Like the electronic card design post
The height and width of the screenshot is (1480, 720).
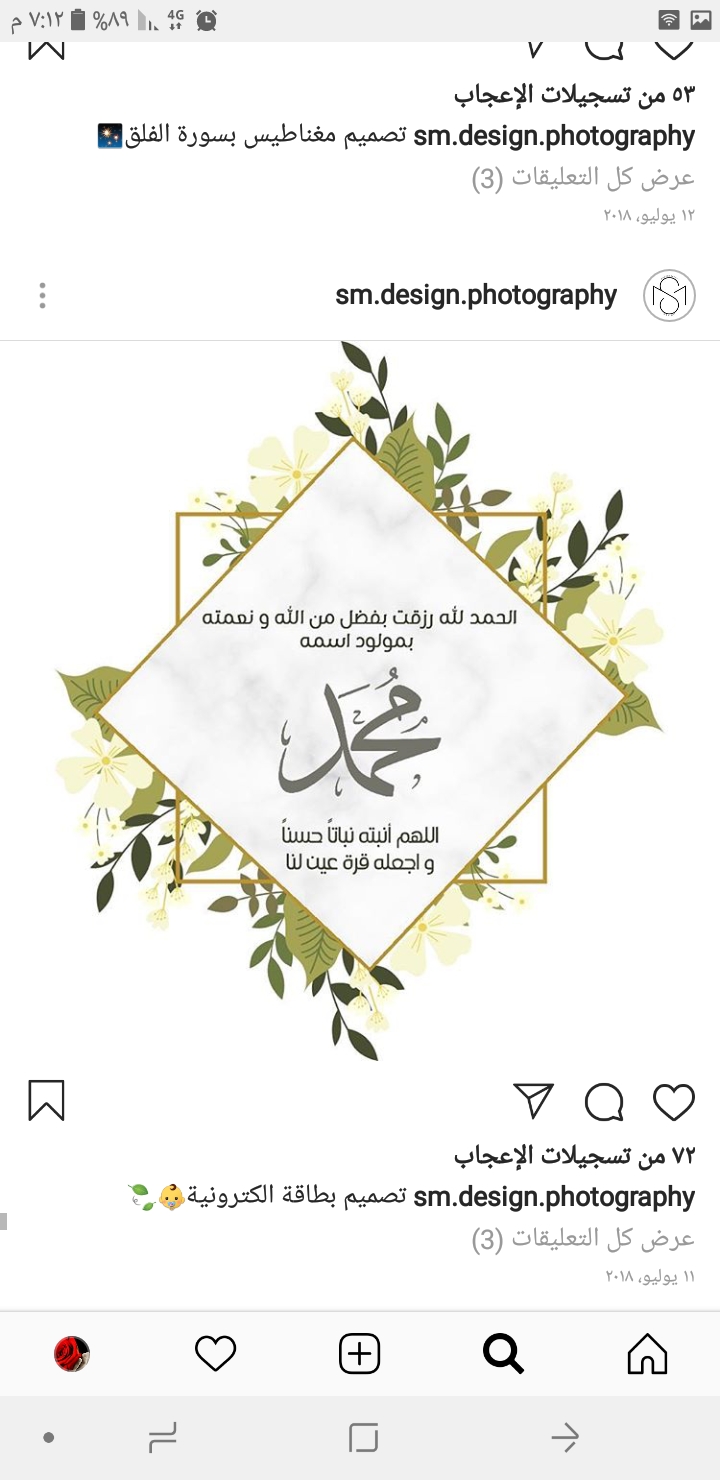click(673, 1101)
